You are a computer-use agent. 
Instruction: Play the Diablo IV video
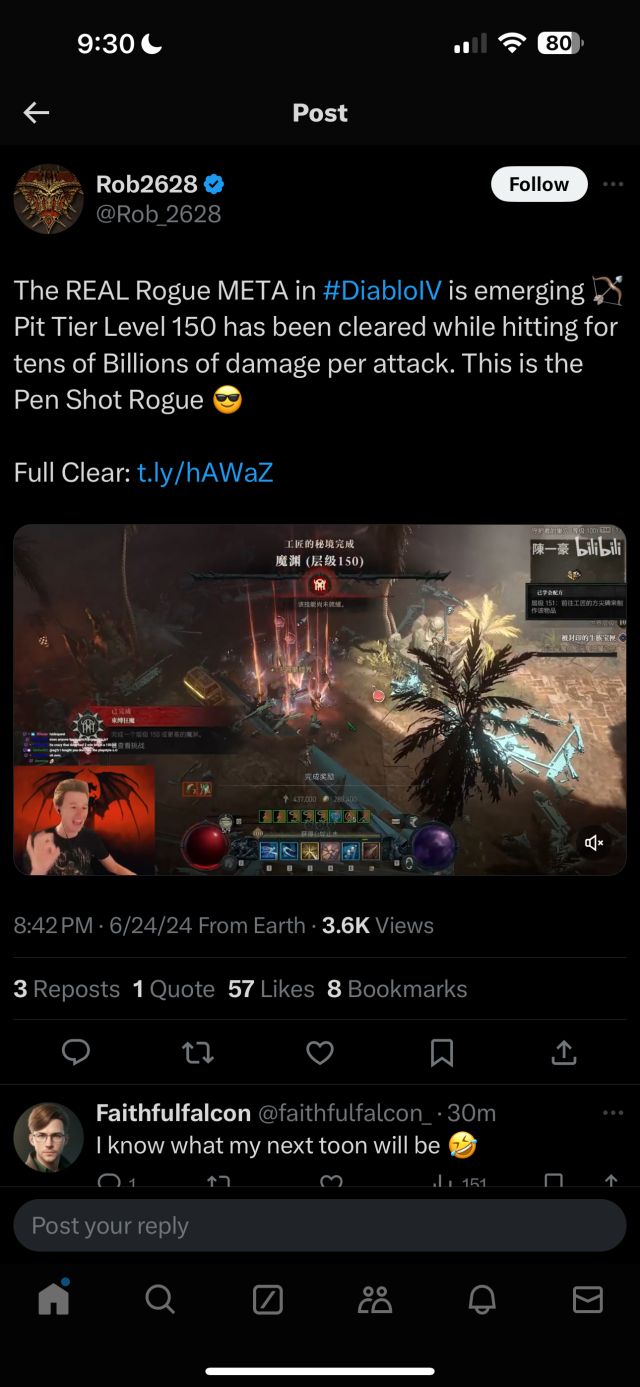point(320,699)
